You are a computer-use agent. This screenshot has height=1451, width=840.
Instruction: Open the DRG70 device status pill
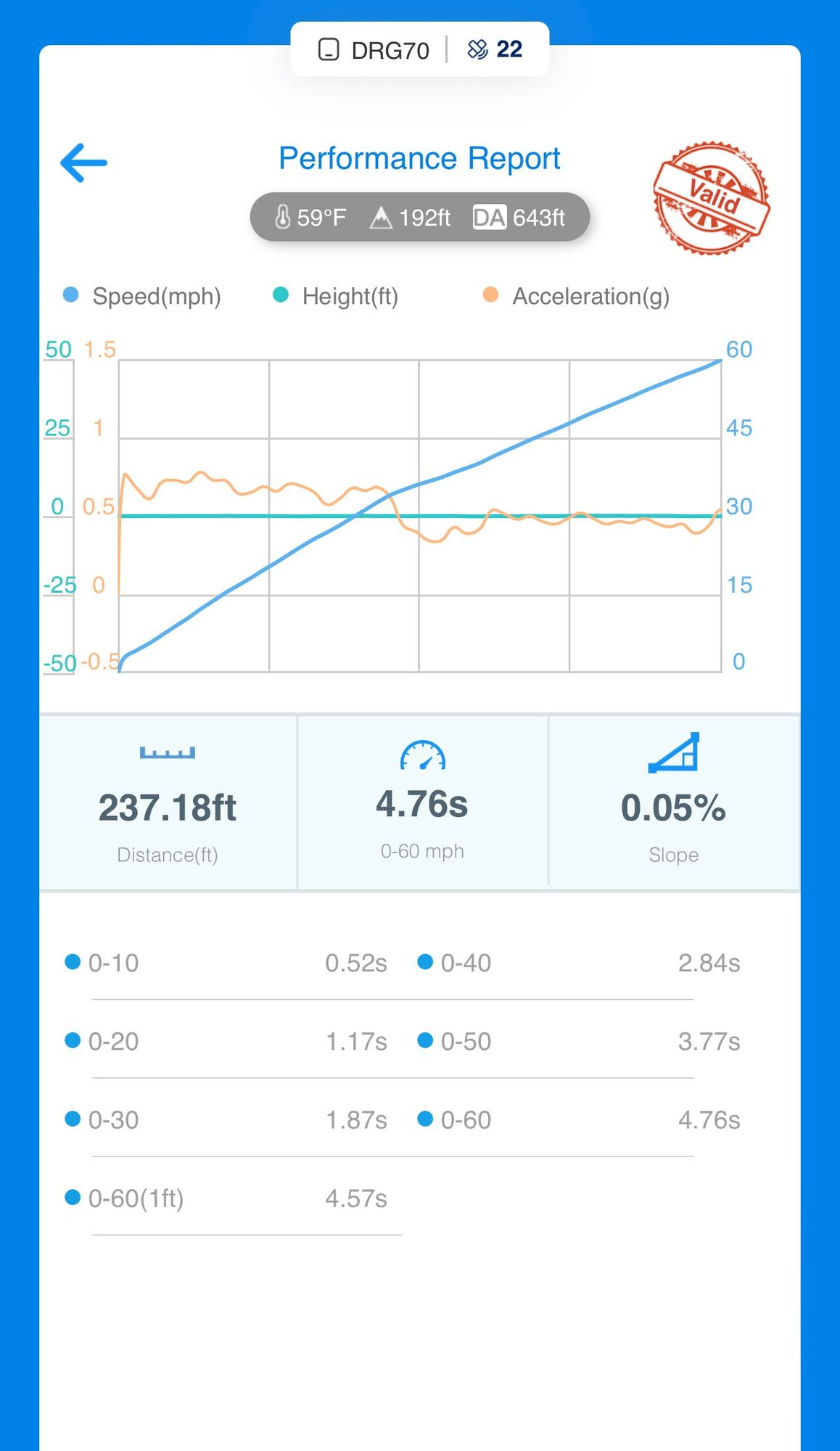point(419,49)
